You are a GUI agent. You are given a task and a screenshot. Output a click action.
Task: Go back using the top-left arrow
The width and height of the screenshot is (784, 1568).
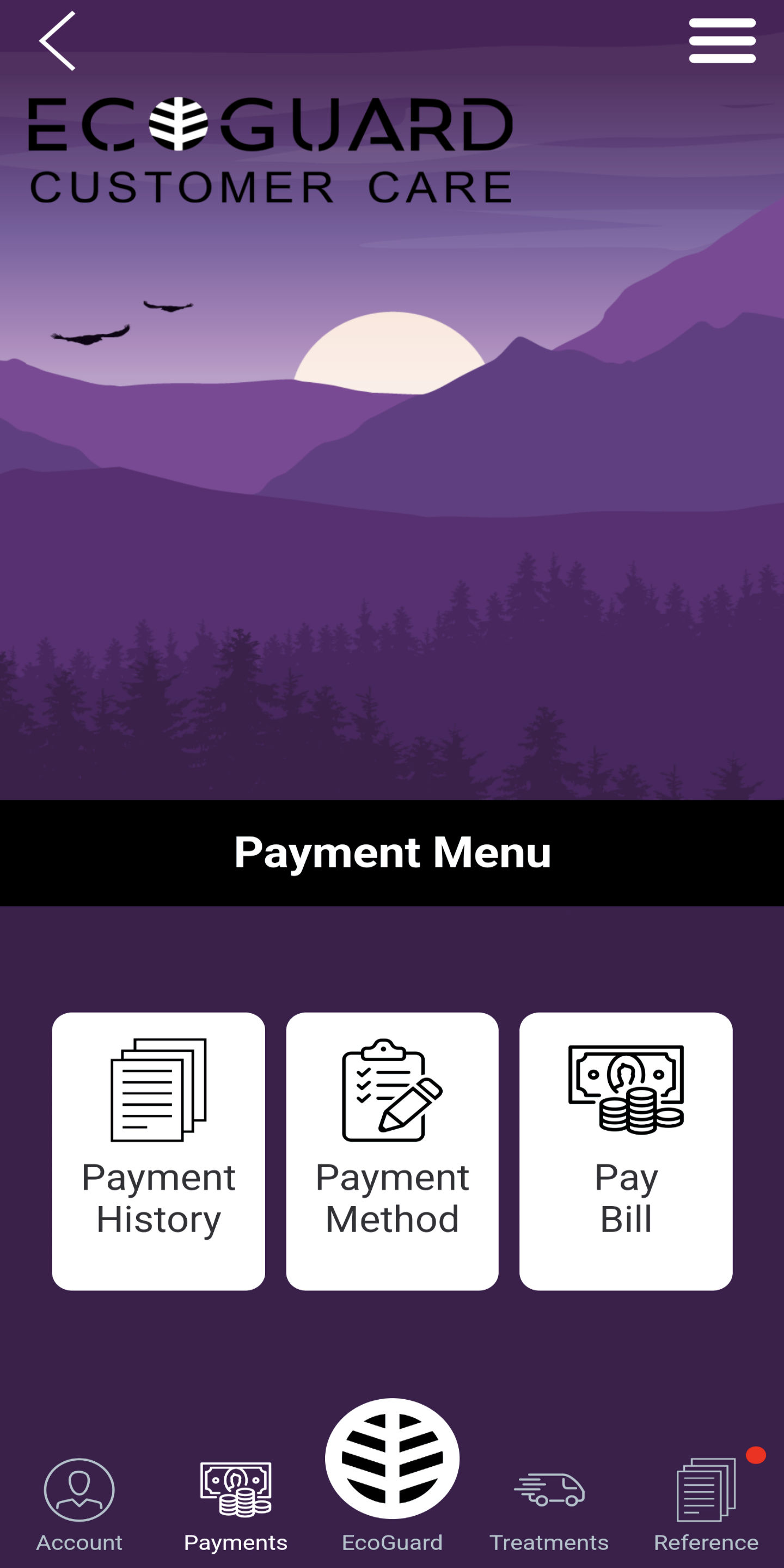[57, 41]
